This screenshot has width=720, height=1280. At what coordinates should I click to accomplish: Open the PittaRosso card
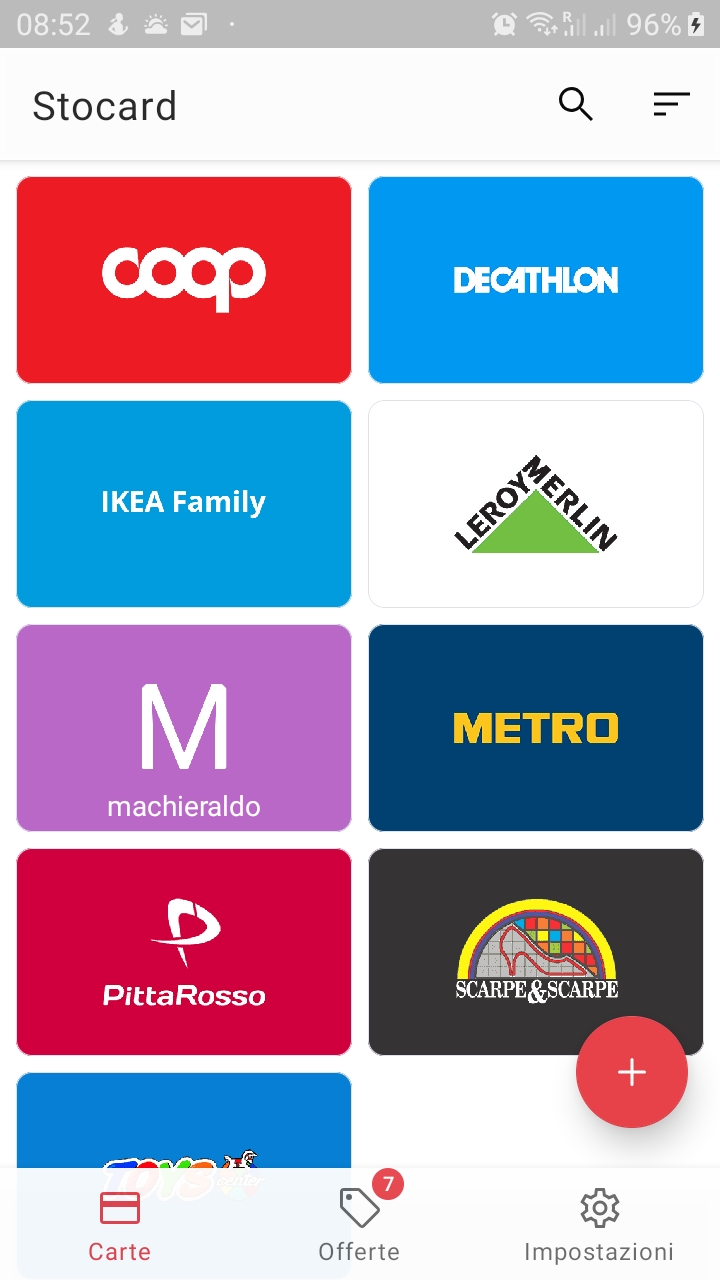(x=184, y=952)
